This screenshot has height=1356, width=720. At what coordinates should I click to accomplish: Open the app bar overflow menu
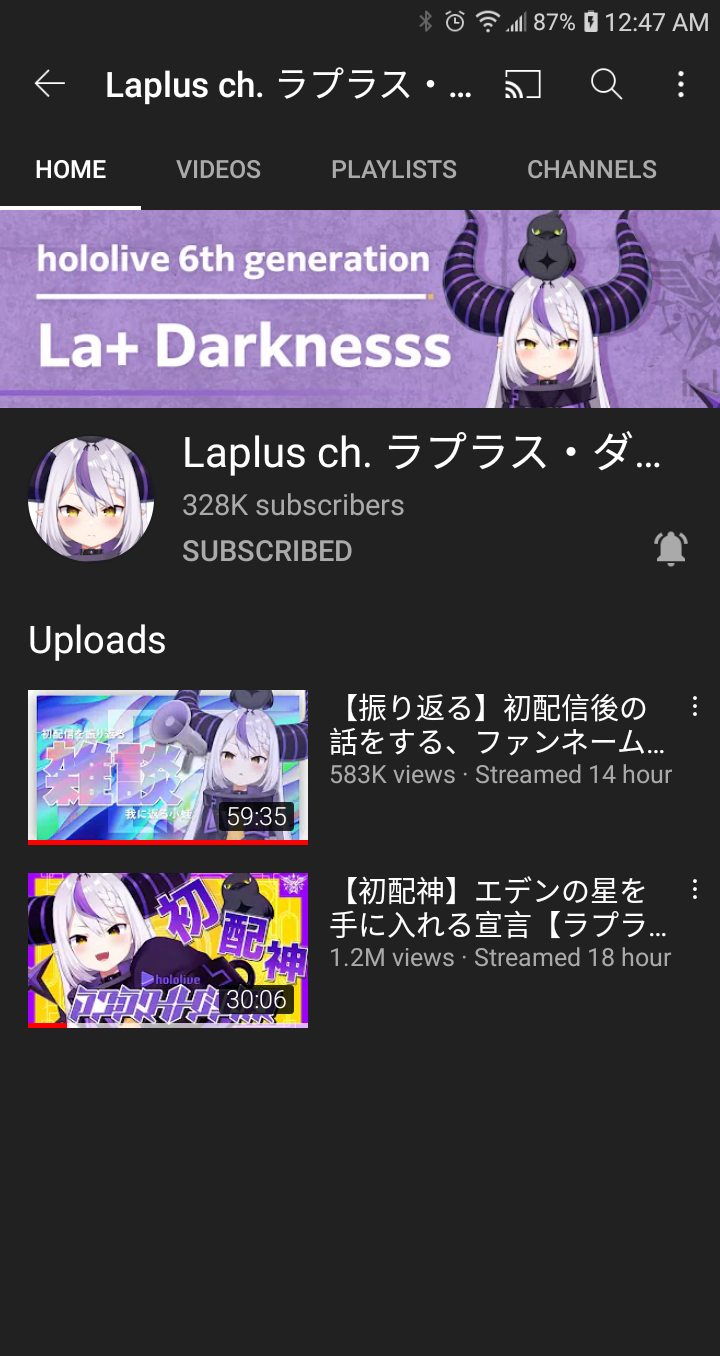coord(681,84)
